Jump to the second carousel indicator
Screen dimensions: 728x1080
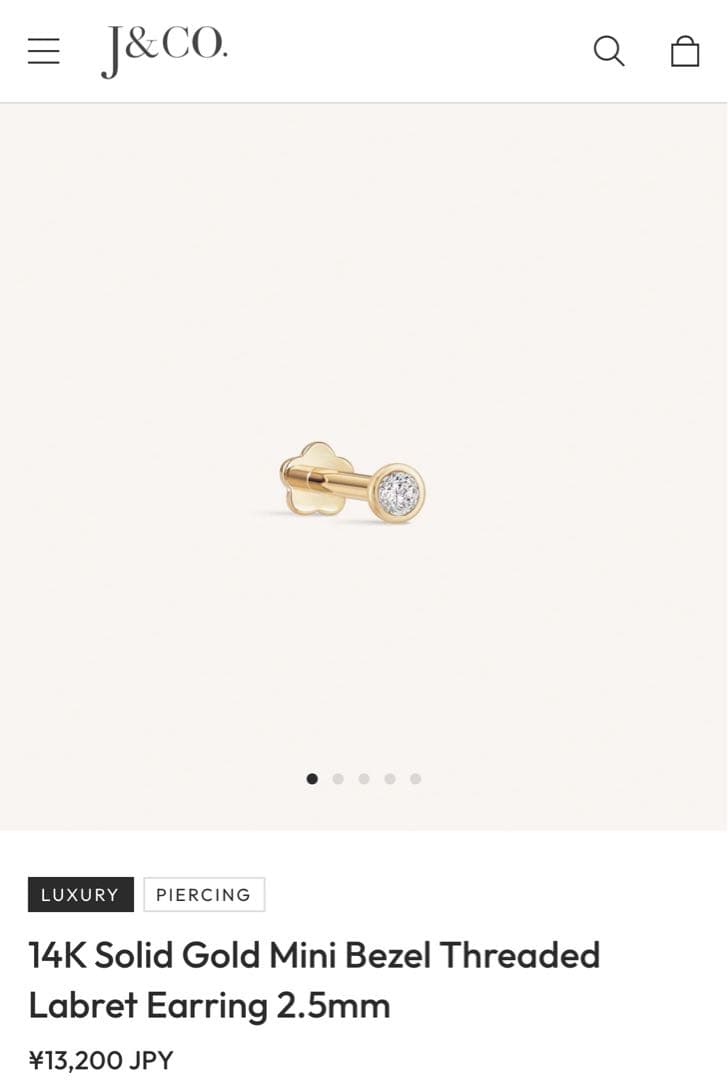[x=338, y=779]
